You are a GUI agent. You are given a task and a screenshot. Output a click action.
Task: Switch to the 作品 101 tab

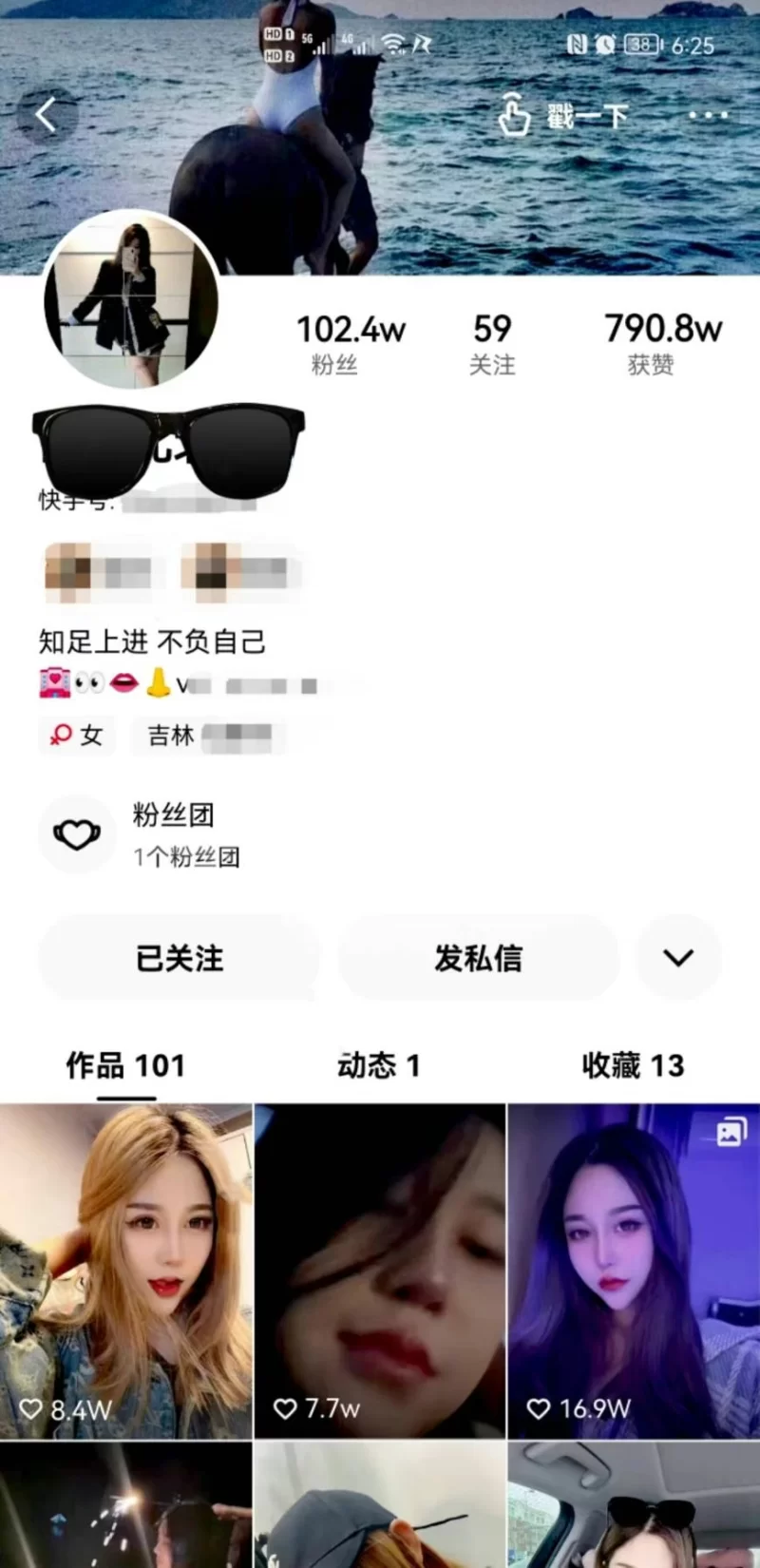(x=125, y=1066)
